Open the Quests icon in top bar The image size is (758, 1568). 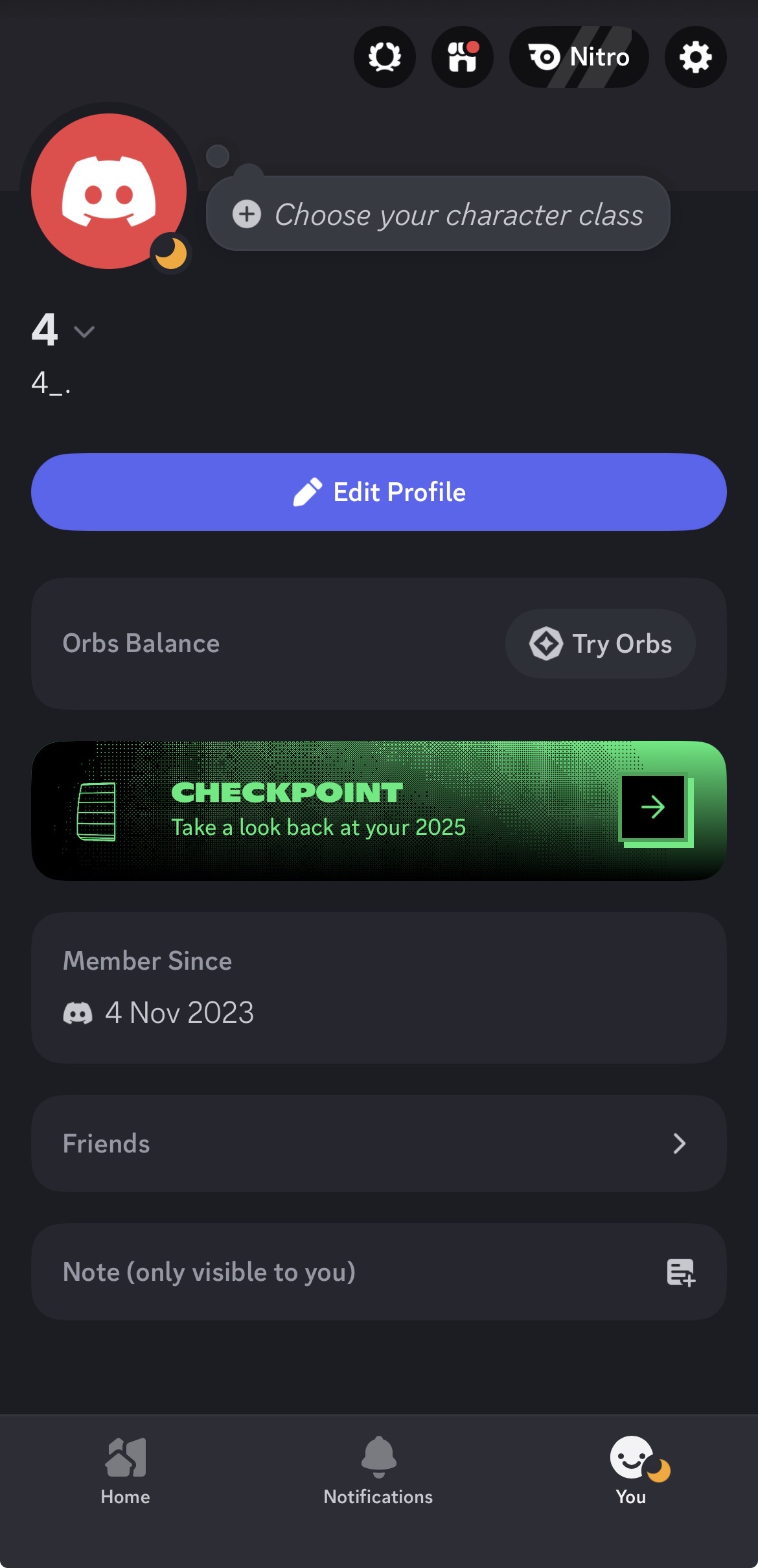[x=384, y=57]
